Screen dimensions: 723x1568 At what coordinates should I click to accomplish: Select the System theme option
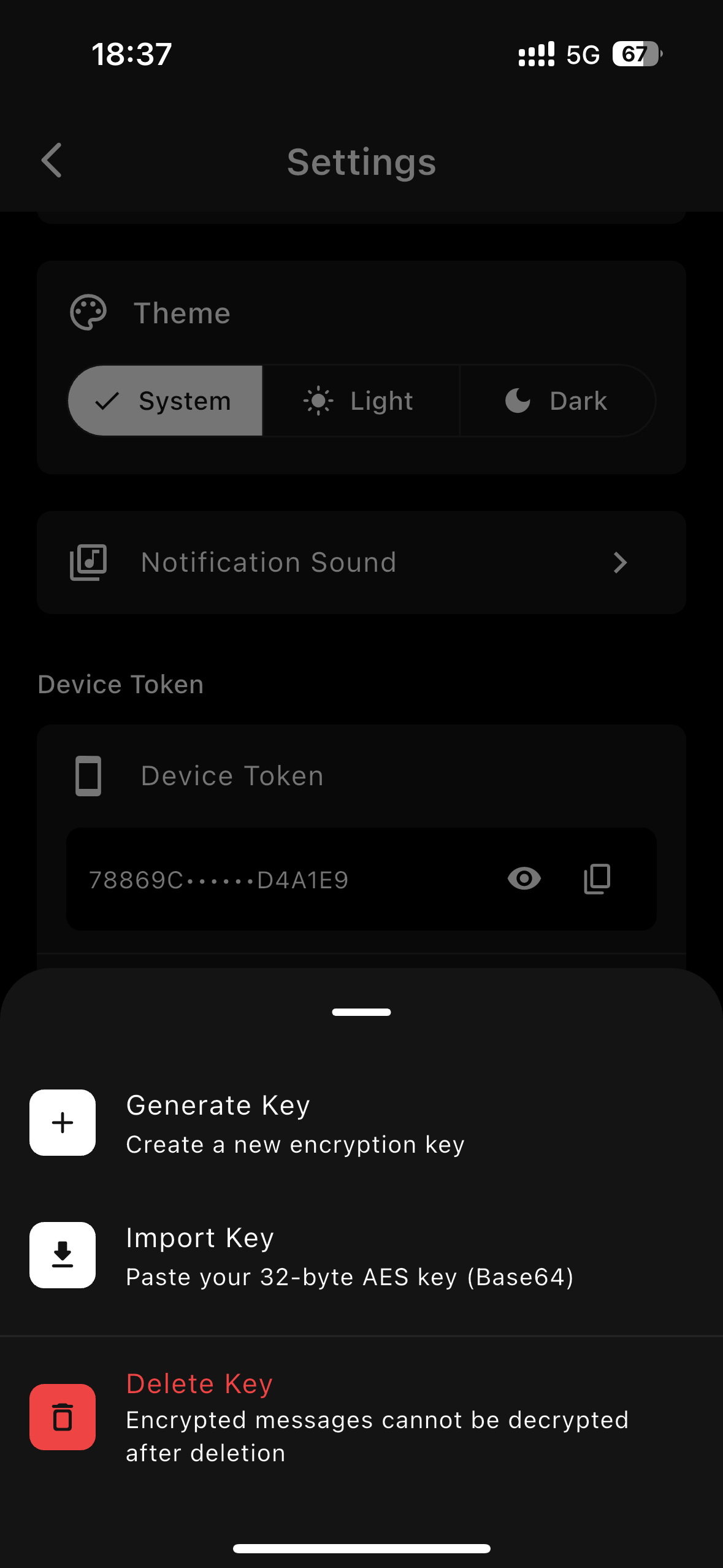point(166,400)
